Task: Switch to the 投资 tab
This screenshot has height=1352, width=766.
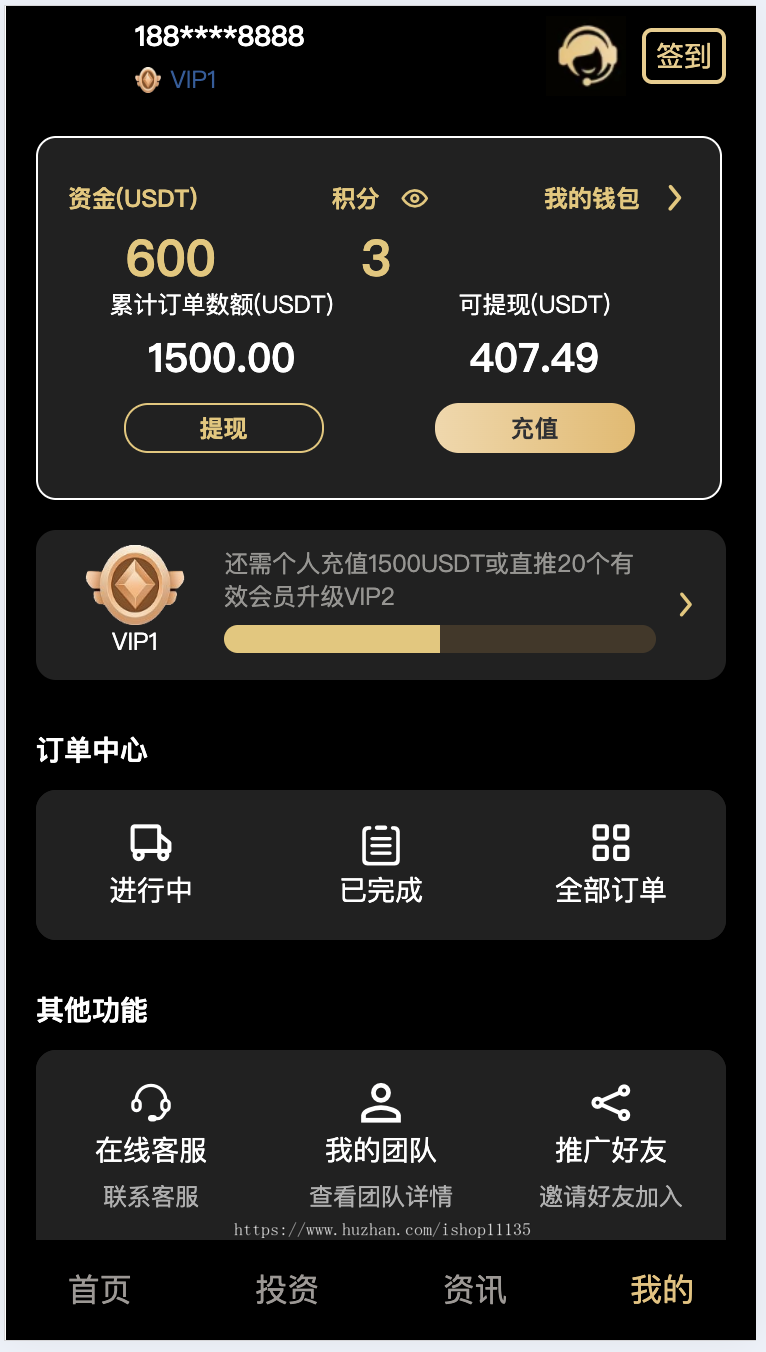Action: tap(287, 1290)
